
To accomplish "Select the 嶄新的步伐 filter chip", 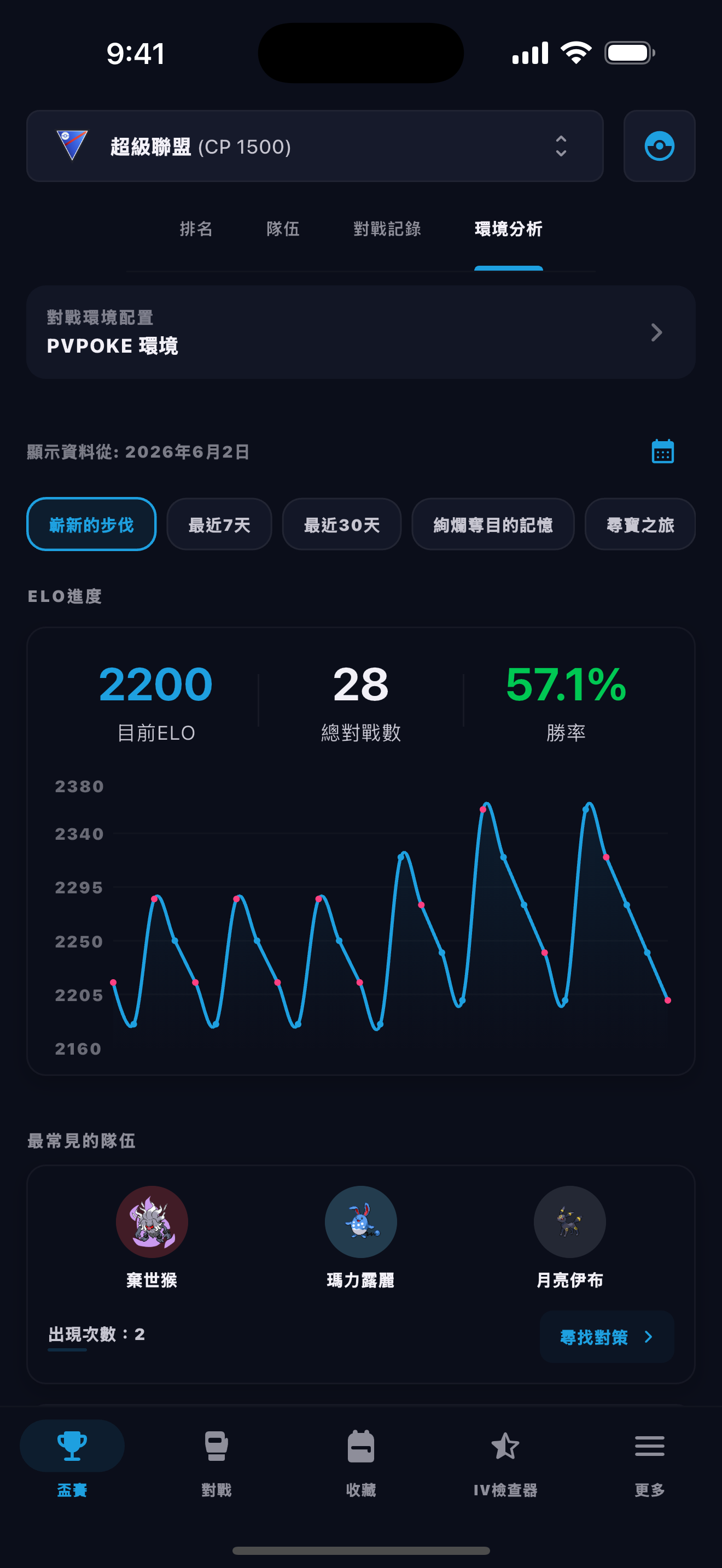I will click(91, 525).
